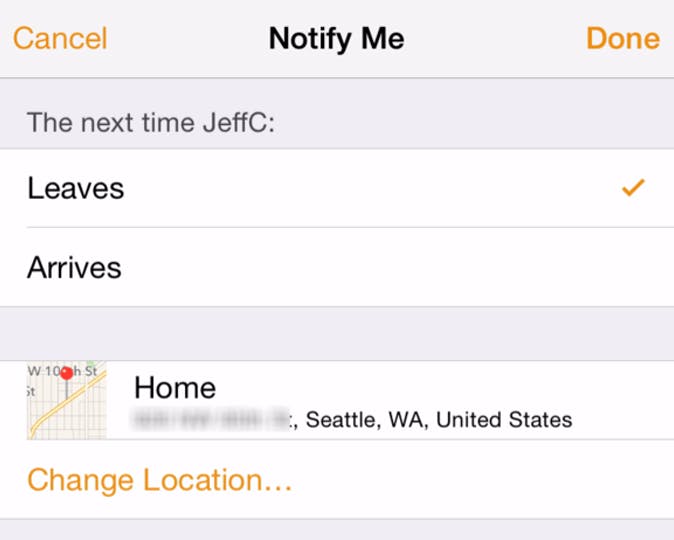The image size is (674, 540).
Task: Cancel the Notify Me setup
Action: click(x=59, y=39)
